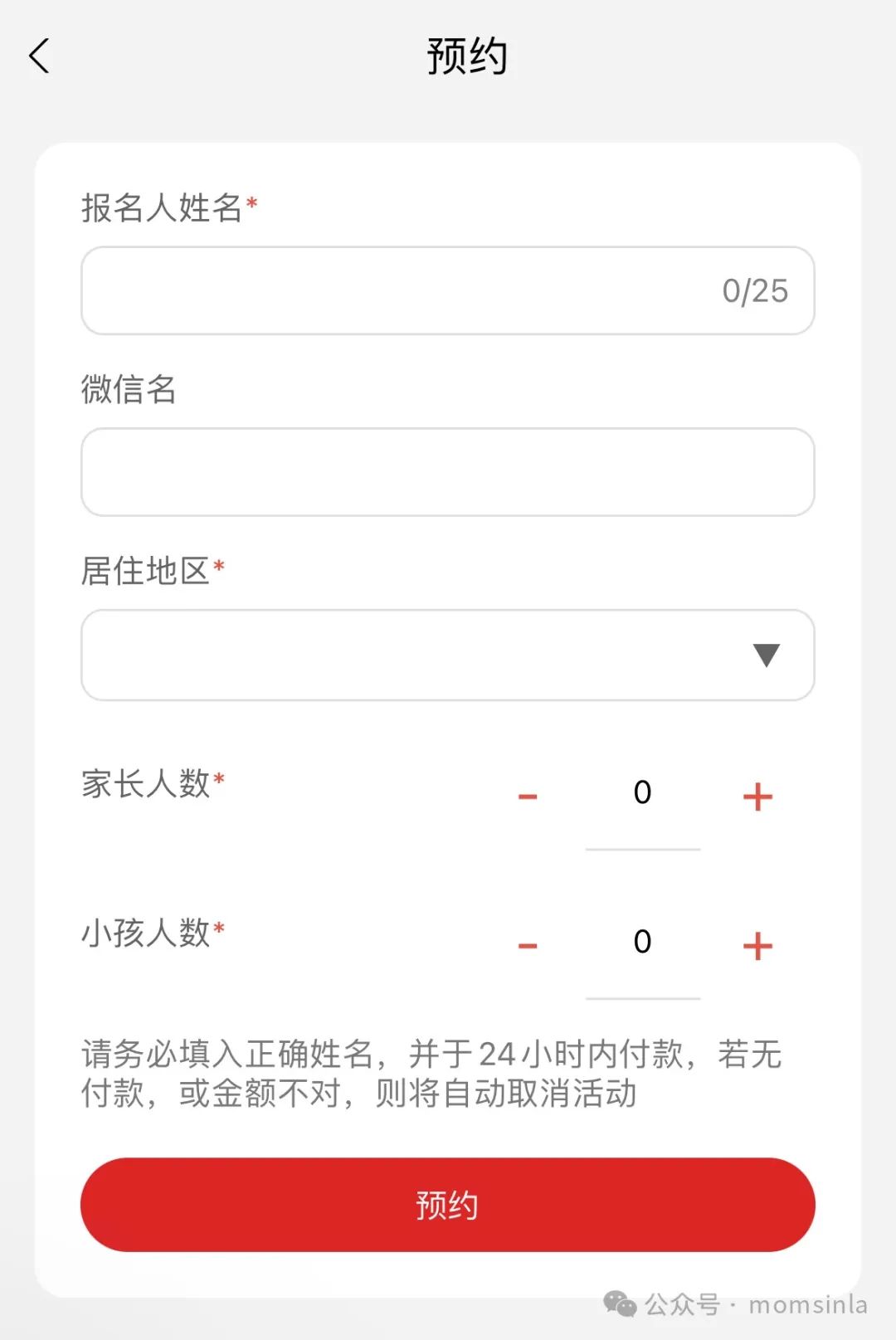Select the 家长人数 number field
This screenshot has width=896, height=1340.
coord(642,793)
